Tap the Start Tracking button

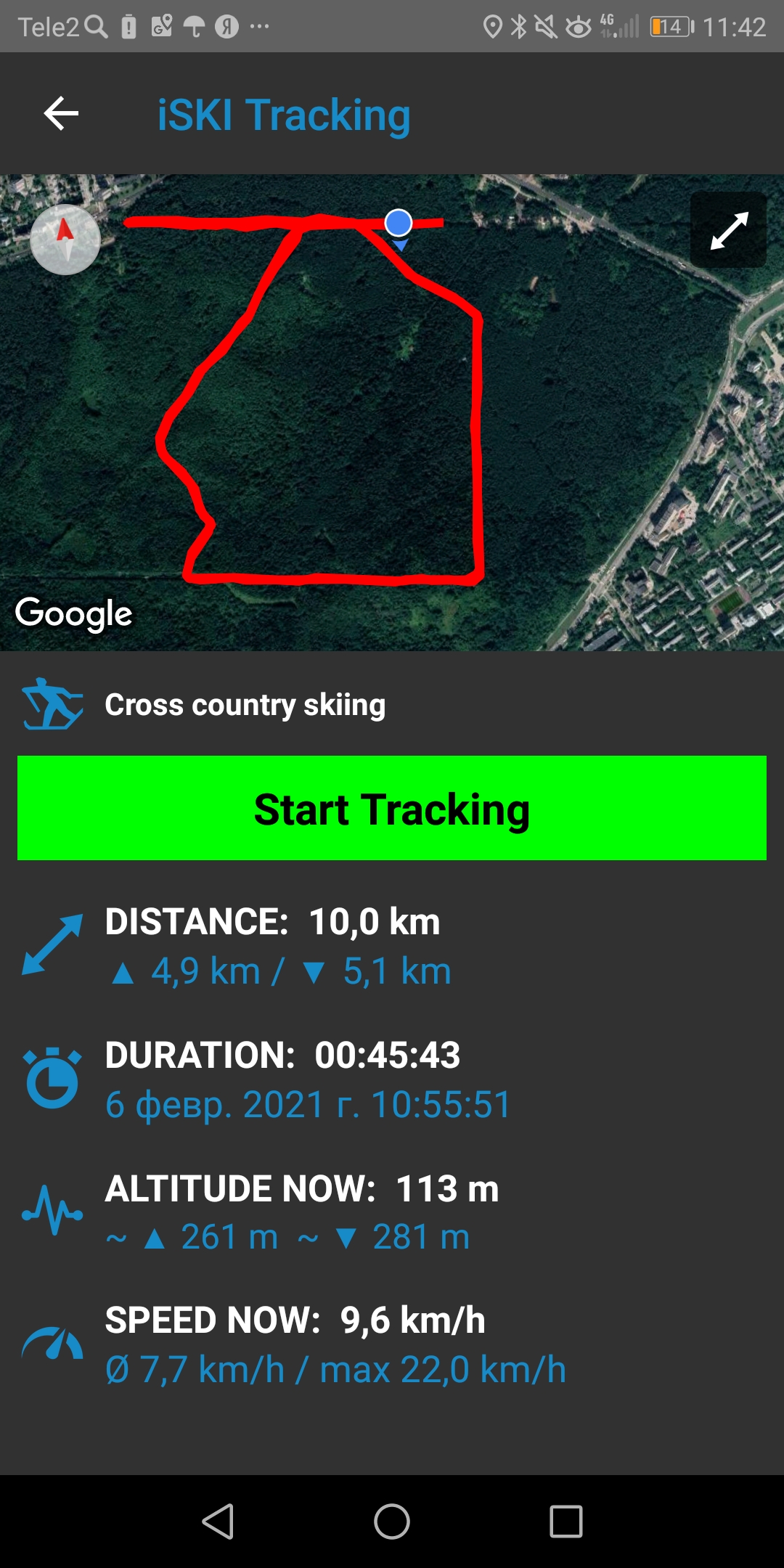pyautogui.click(x=392, y=808)
